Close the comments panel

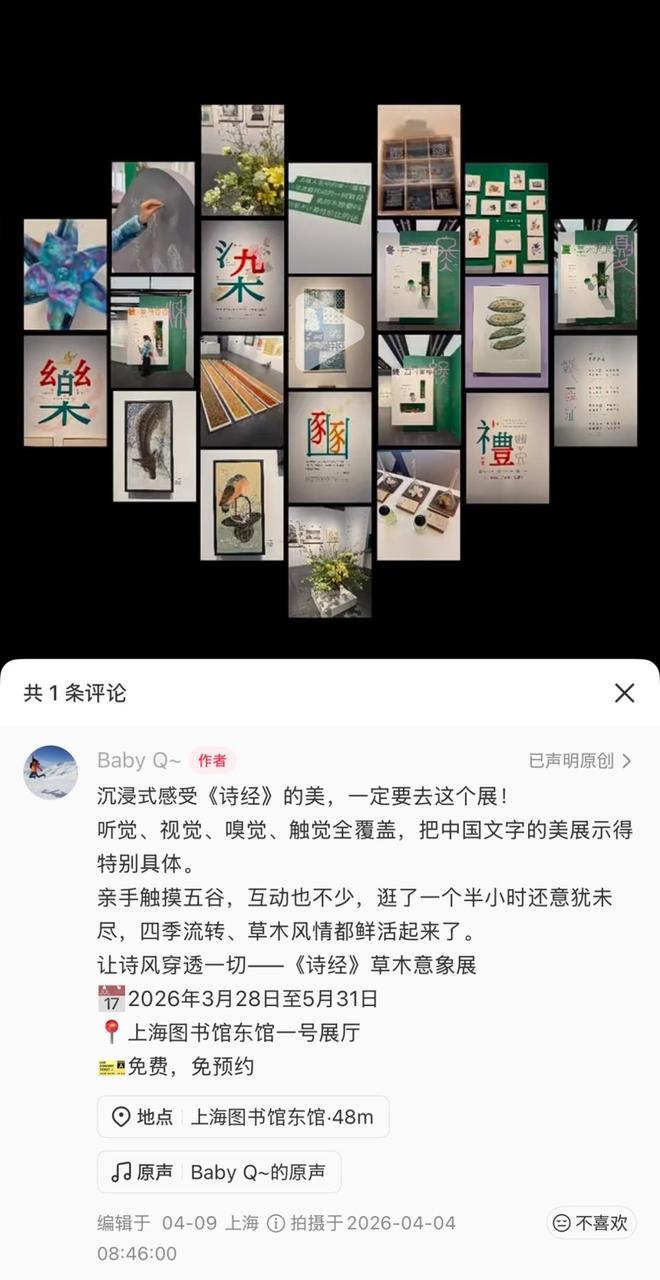[x=625, y=693]
